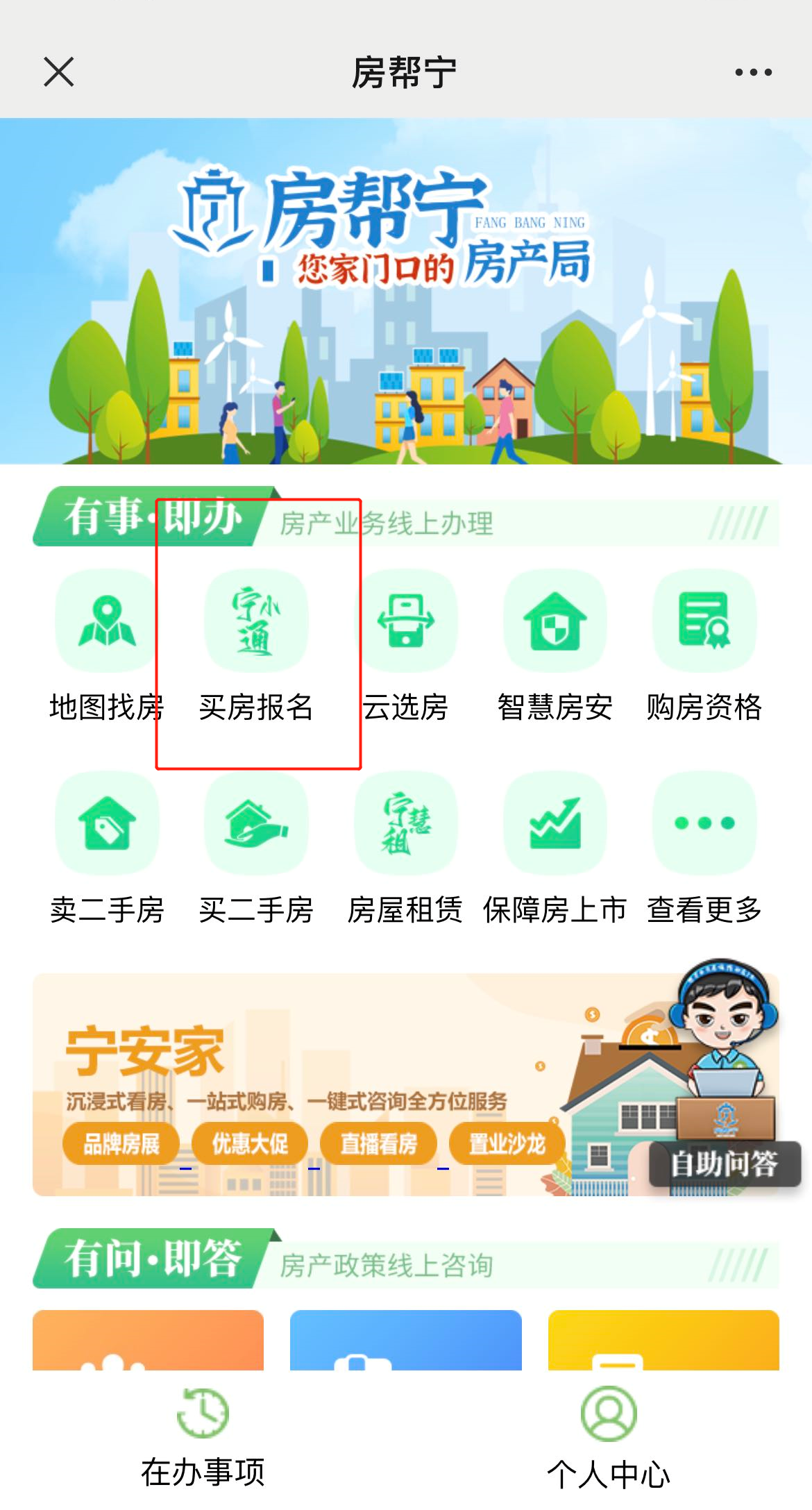This screenshot has height=1510, width=812.
Task: Tap the 优惠大促 promotion chip
Action: [x=250, y=1143]
